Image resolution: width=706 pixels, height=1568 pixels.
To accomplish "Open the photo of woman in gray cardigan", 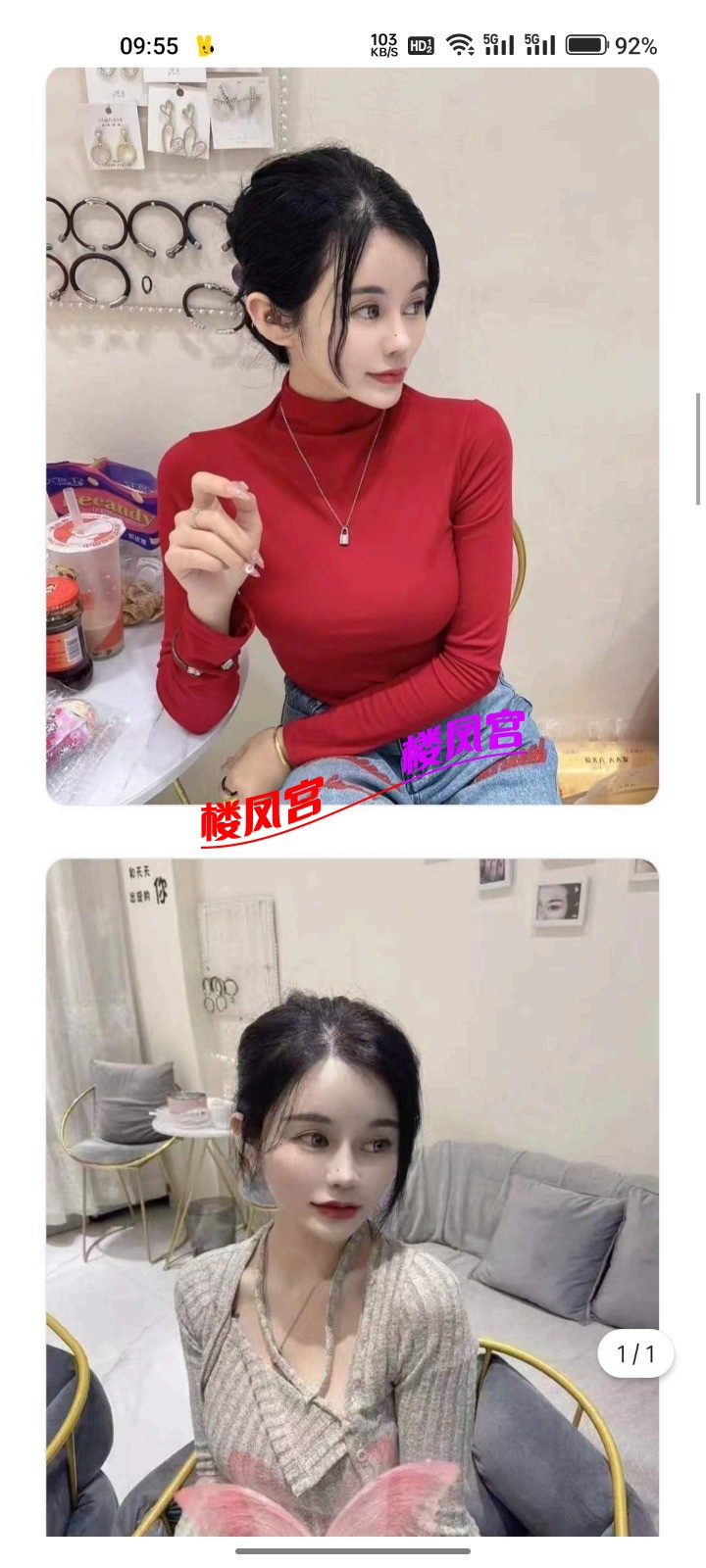I will (352, 1196).
